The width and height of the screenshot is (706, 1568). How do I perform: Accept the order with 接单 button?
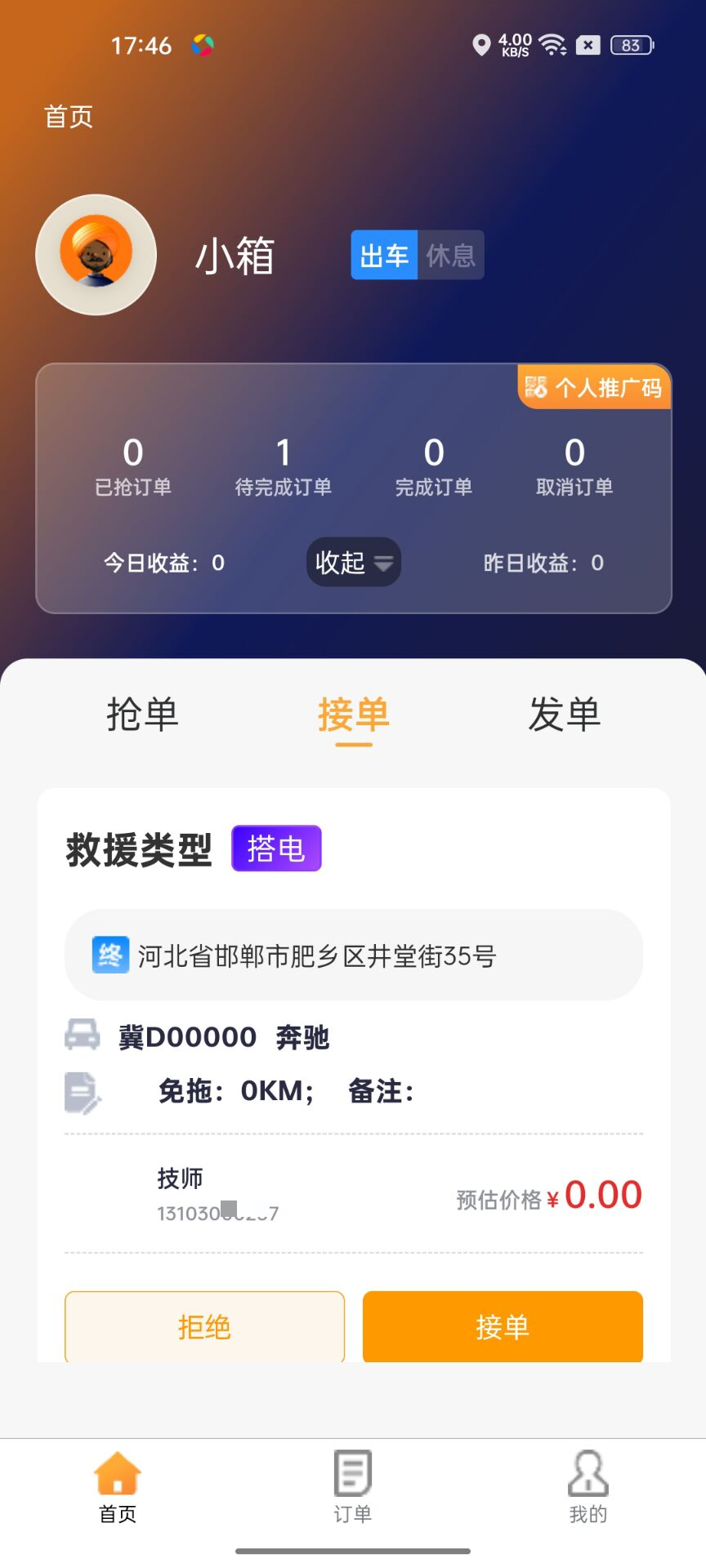pos(503,1326)
